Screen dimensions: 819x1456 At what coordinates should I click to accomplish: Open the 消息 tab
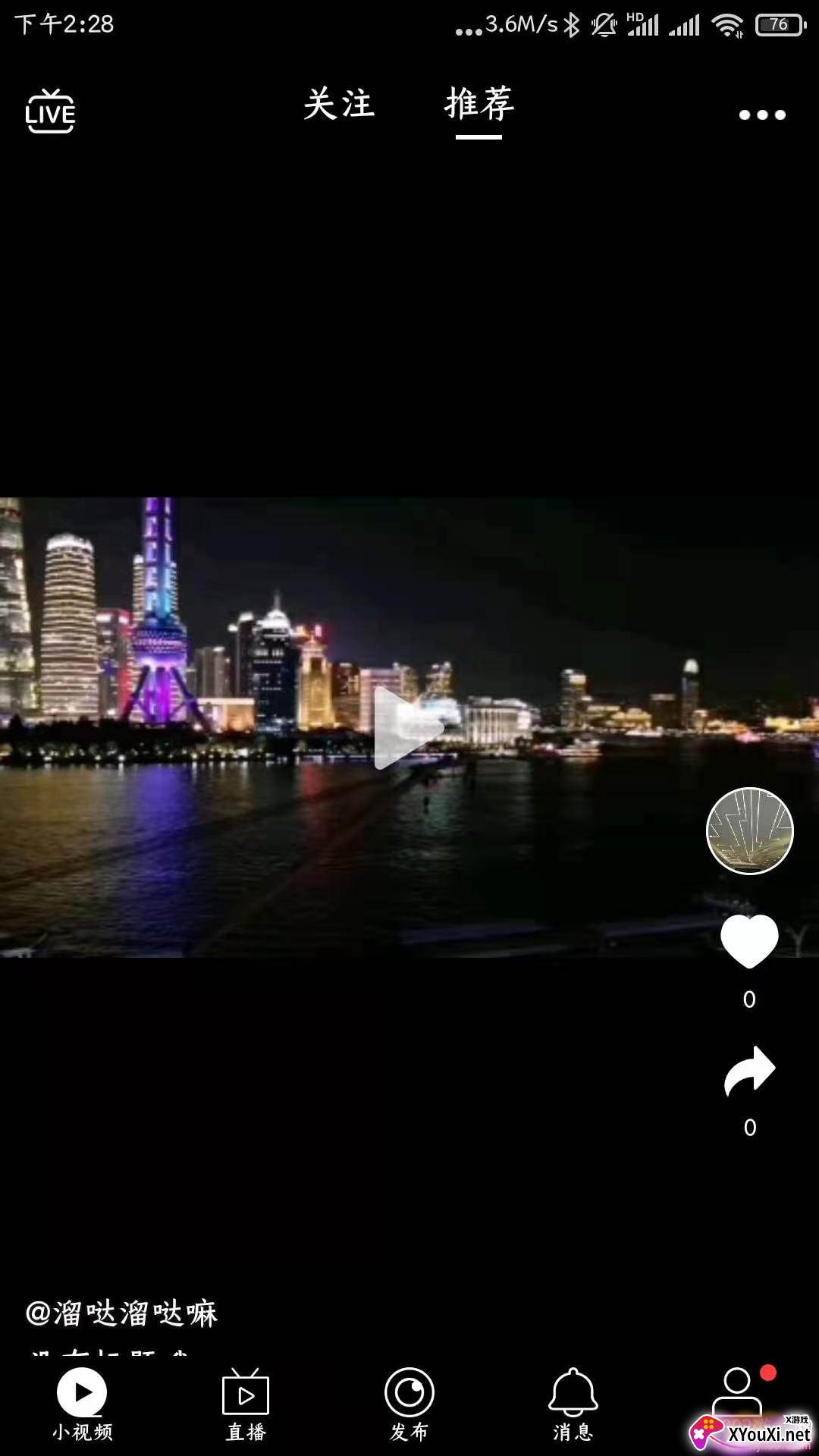(x=573, y=1403)
